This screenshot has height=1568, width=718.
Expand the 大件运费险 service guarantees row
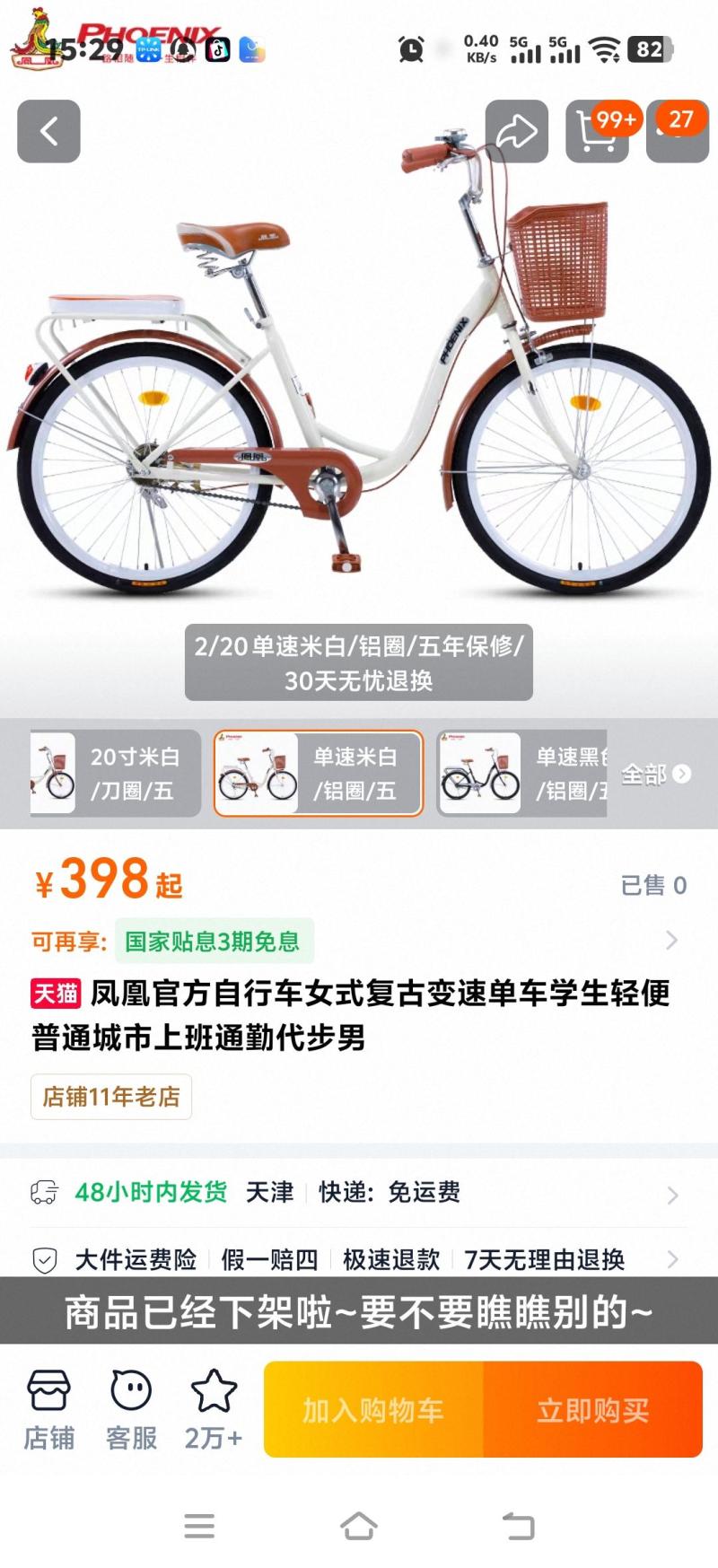(359, 1259)
